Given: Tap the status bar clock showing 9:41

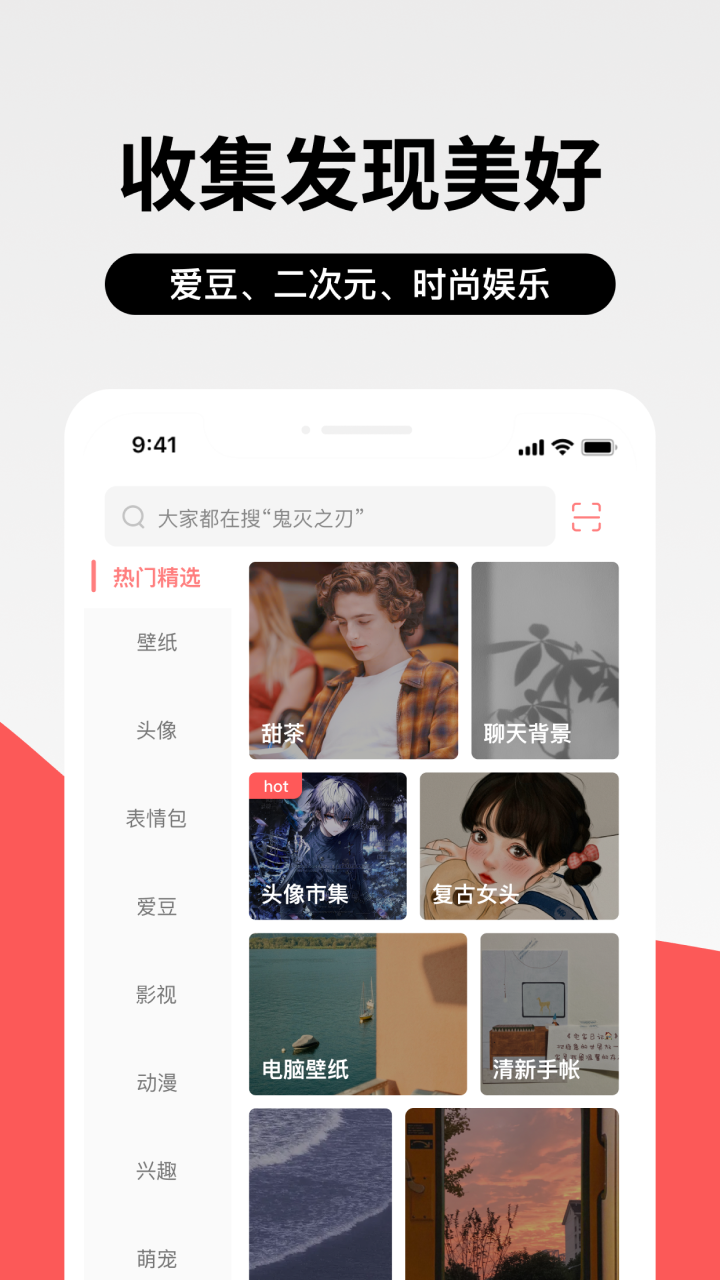Looking at the screenshot, I should point(152,445).
